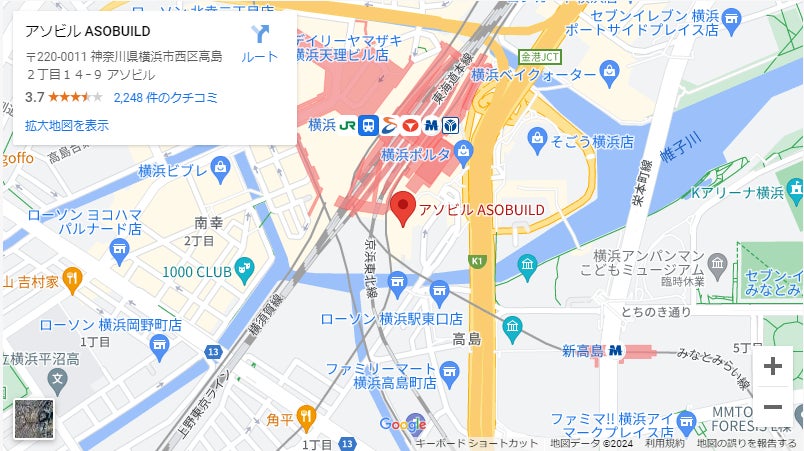Tap 拡大地図を表示 to view larger map
Viewport: 804px width, 451px height.
coord(66,126)
